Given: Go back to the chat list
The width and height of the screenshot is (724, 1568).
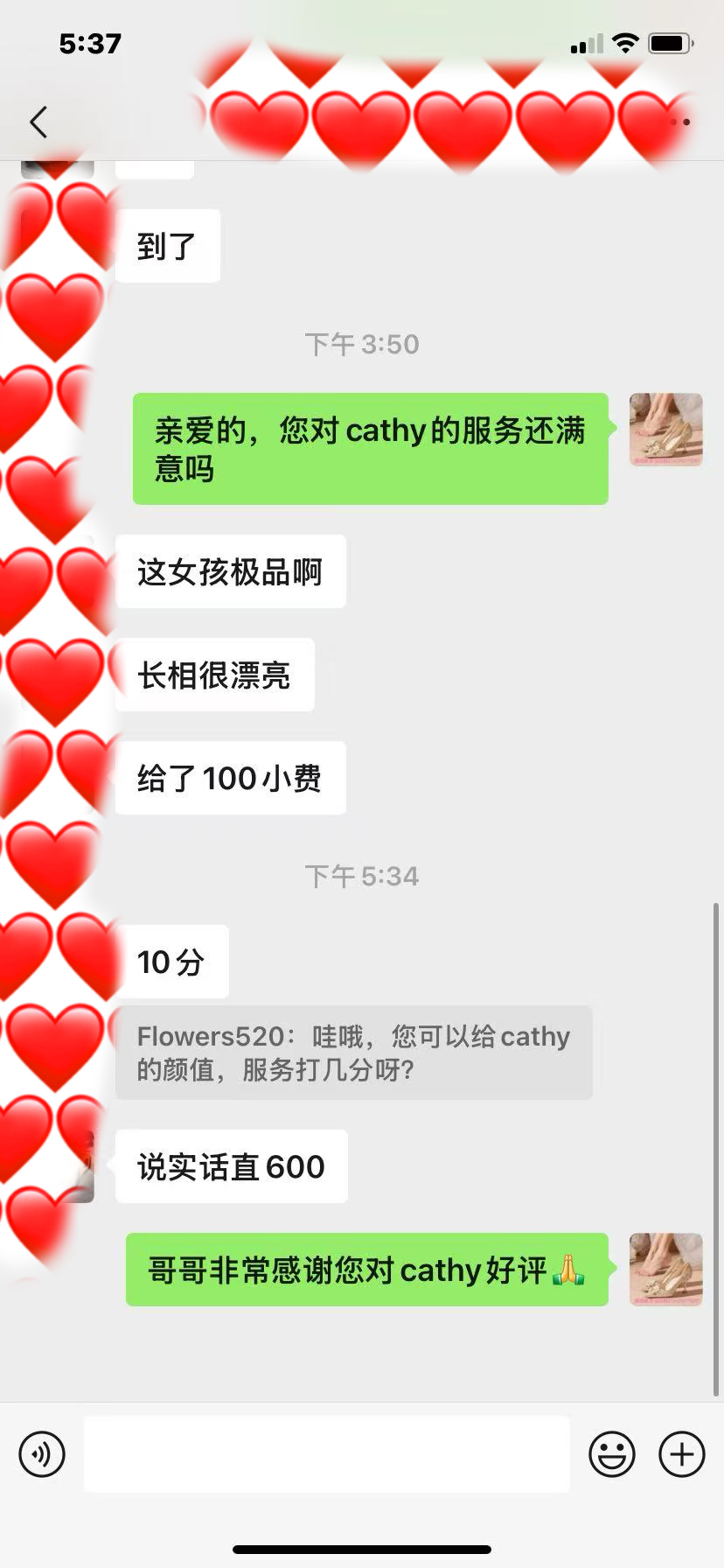Looking at the screenshot, I should (38, 122).
